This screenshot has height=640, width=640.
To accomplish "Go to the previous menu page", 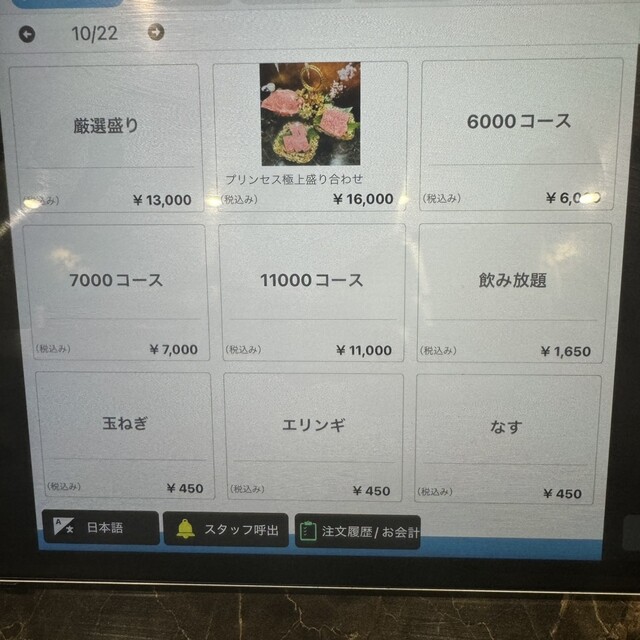I will pyautogui.click(x=27, y=33).
